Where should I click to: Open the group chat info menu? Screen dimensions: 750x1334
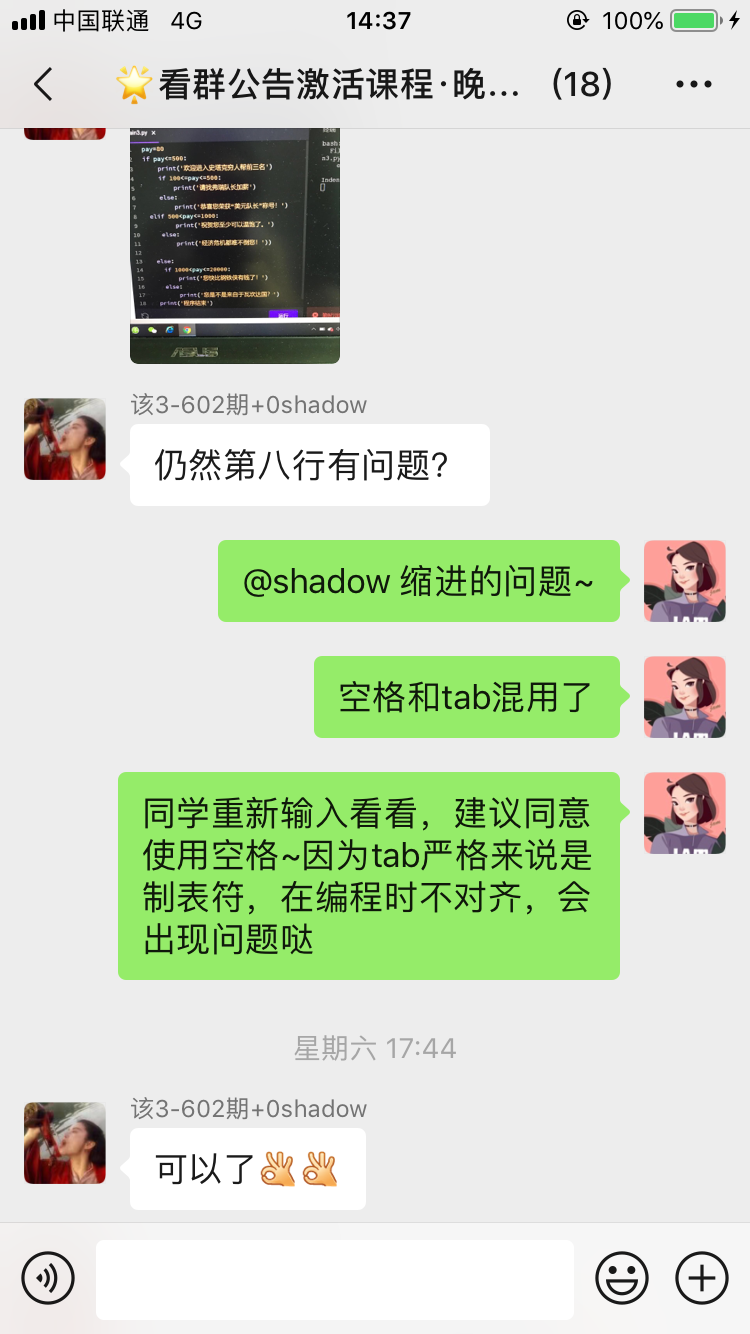(693, 85)
